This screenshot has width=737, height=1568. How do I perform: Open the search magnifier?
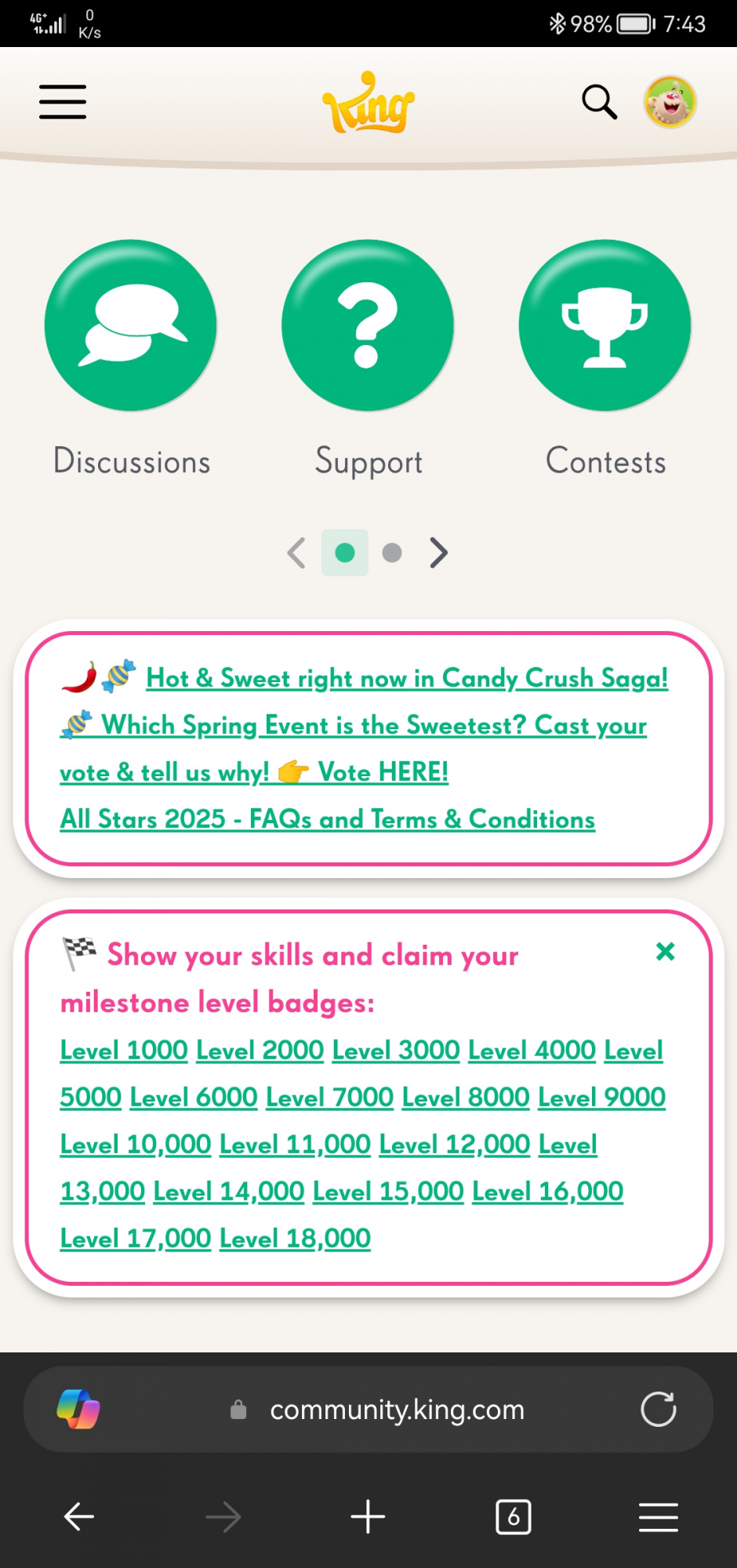pyautogui.click(x=599, y=102)
